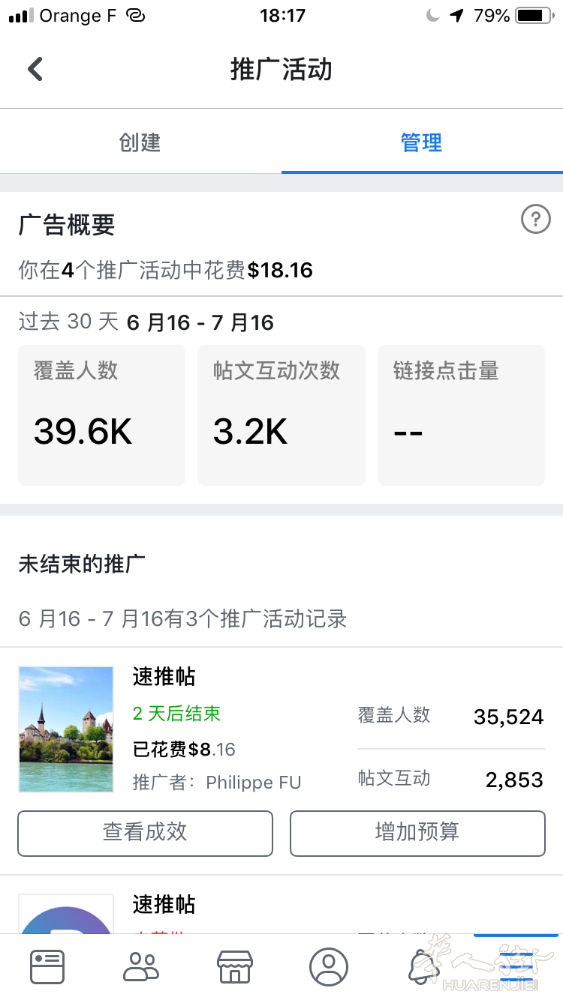563x1000 pixels.
Task: Select the 管理 tab
Action: pos(421,142)
